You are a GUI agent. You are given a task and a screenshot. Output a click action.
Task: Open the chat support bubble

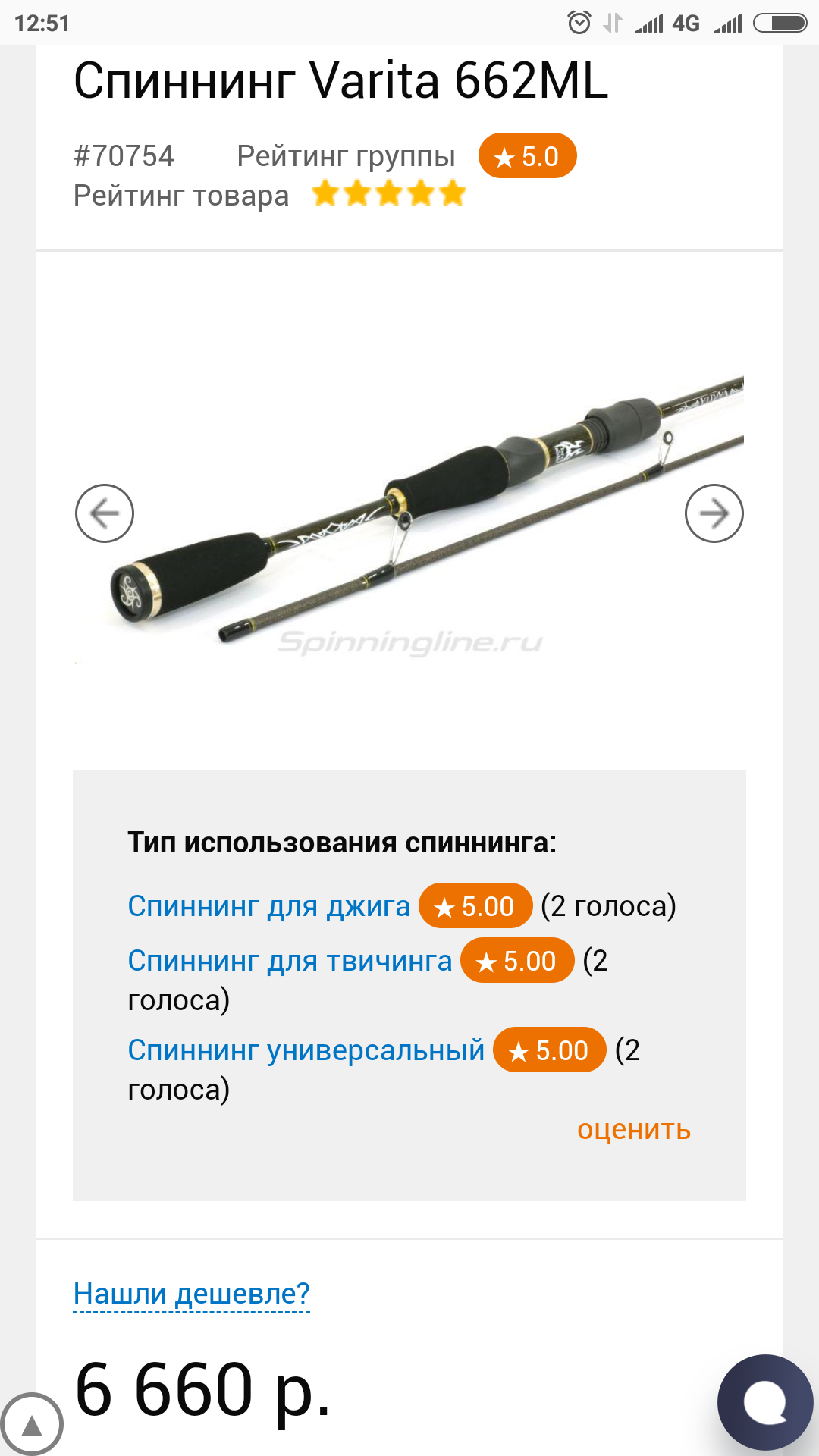pos(764,1402)
